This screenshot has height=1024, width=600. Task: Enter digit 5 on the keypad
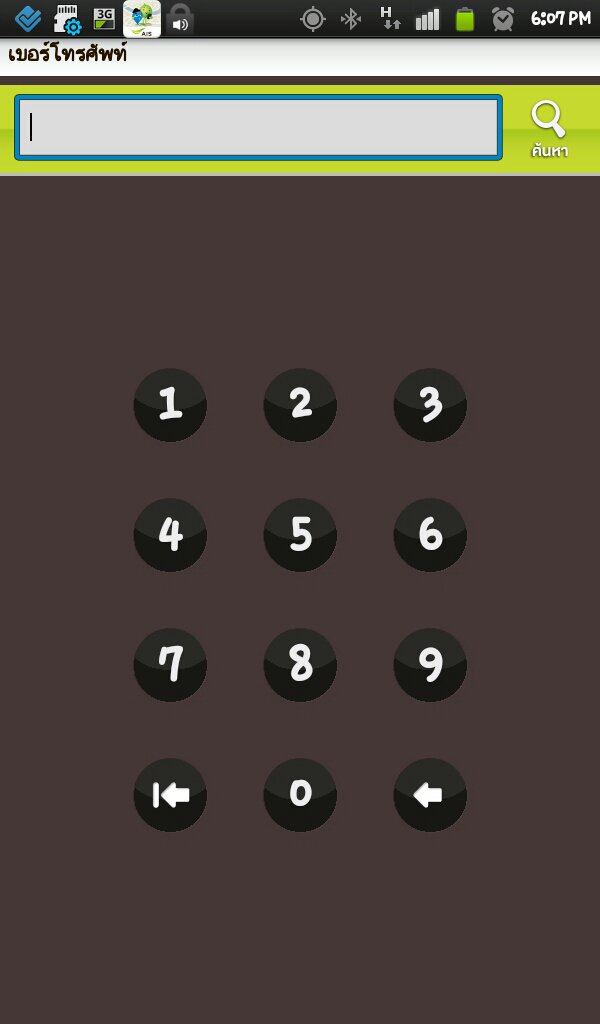click(300, 535)
